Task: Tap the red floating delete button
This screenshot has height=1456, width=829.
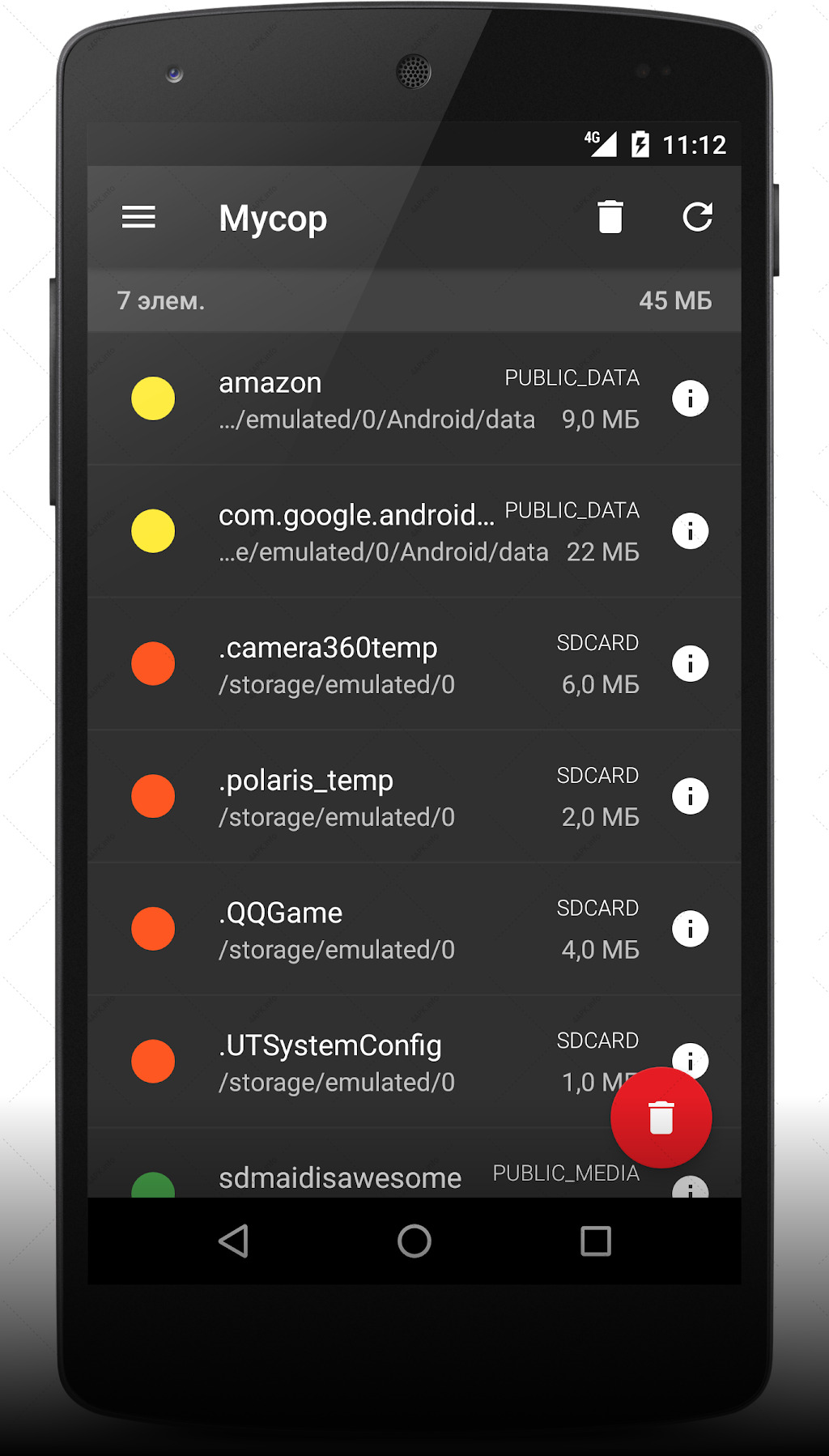Action: 661,1118
